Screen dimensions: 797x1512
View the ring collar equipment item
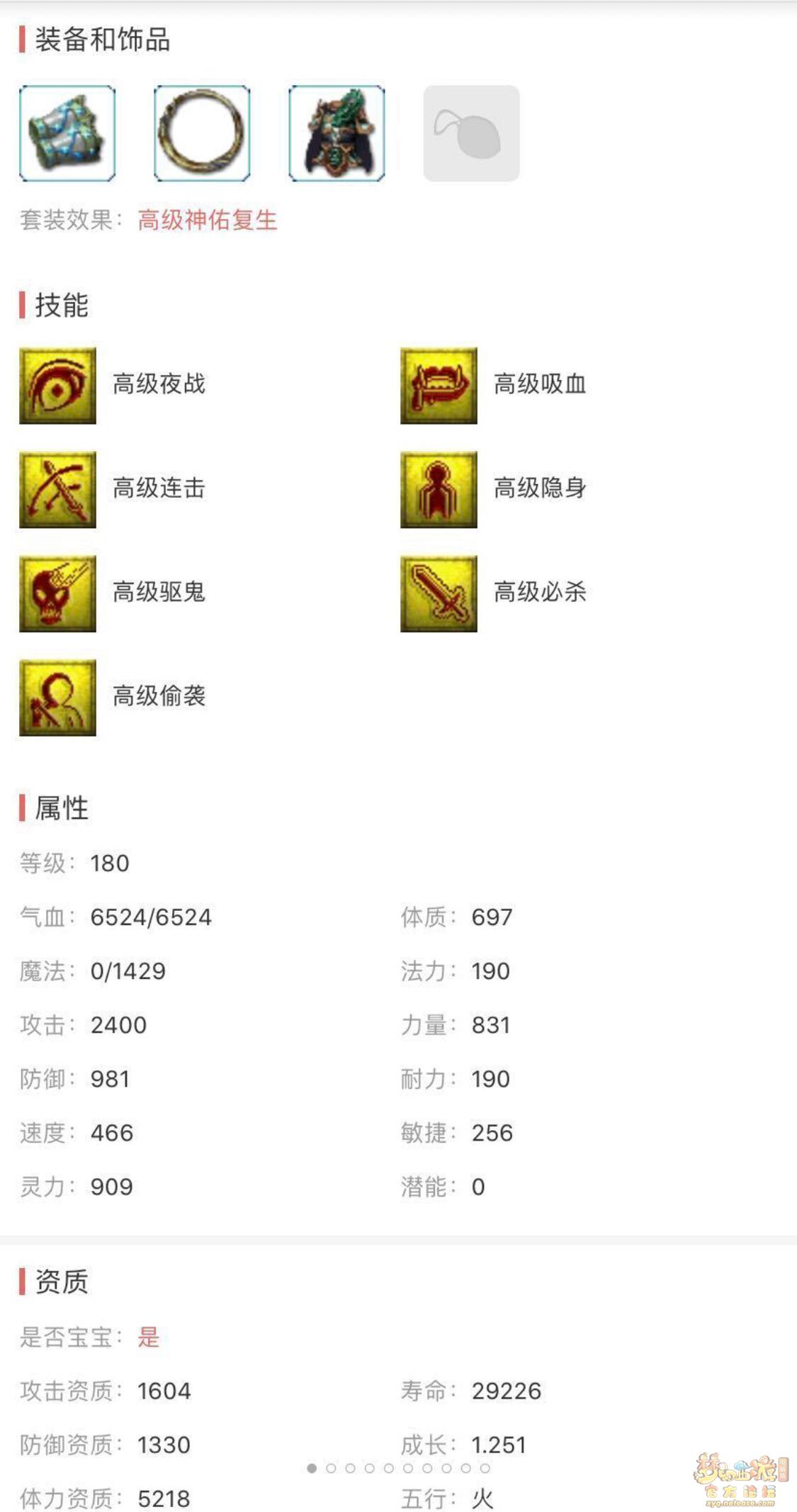(202, 133)
